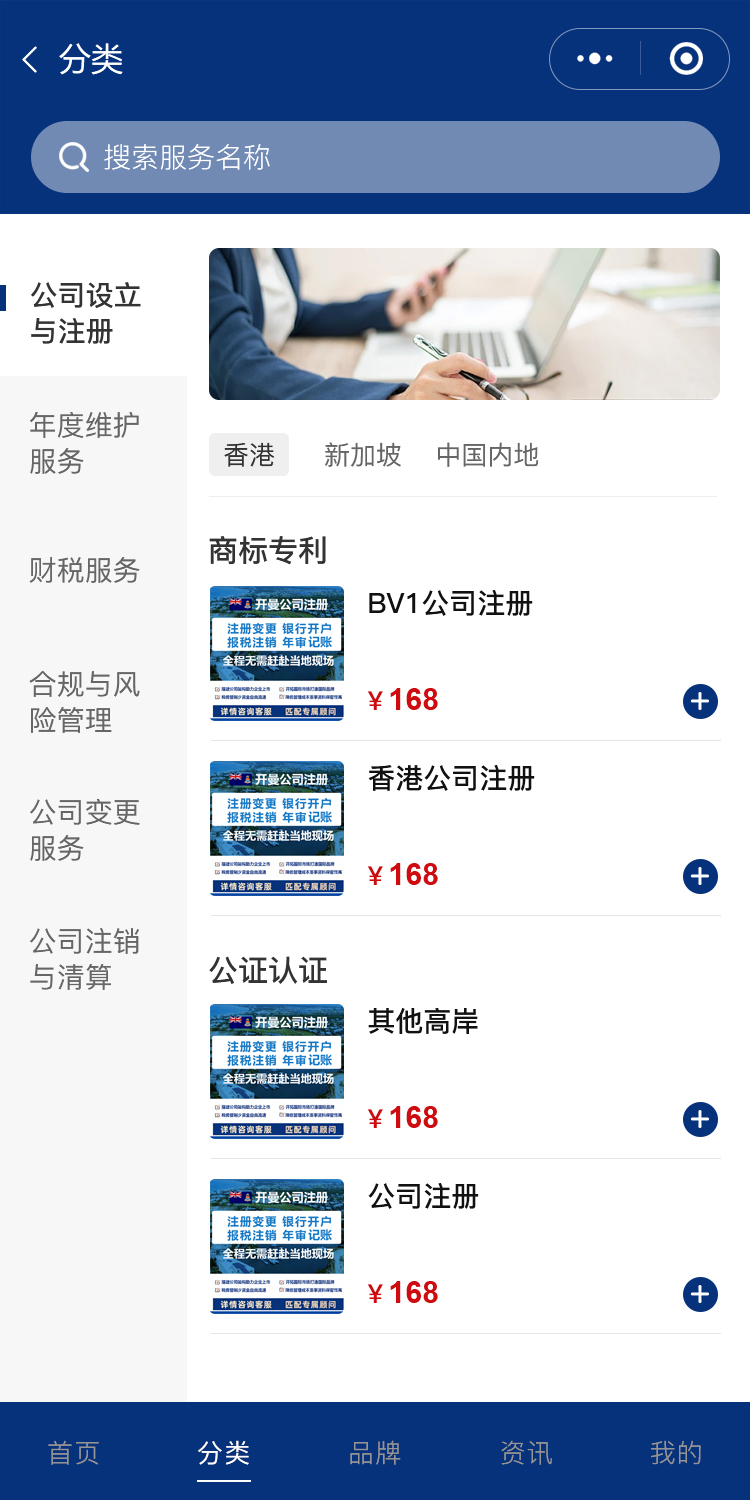The height and width of the screenshot is (1500, 750).
Task: Add BV1公司注册 with its plus icon
Action: click(x=700, y=701)
